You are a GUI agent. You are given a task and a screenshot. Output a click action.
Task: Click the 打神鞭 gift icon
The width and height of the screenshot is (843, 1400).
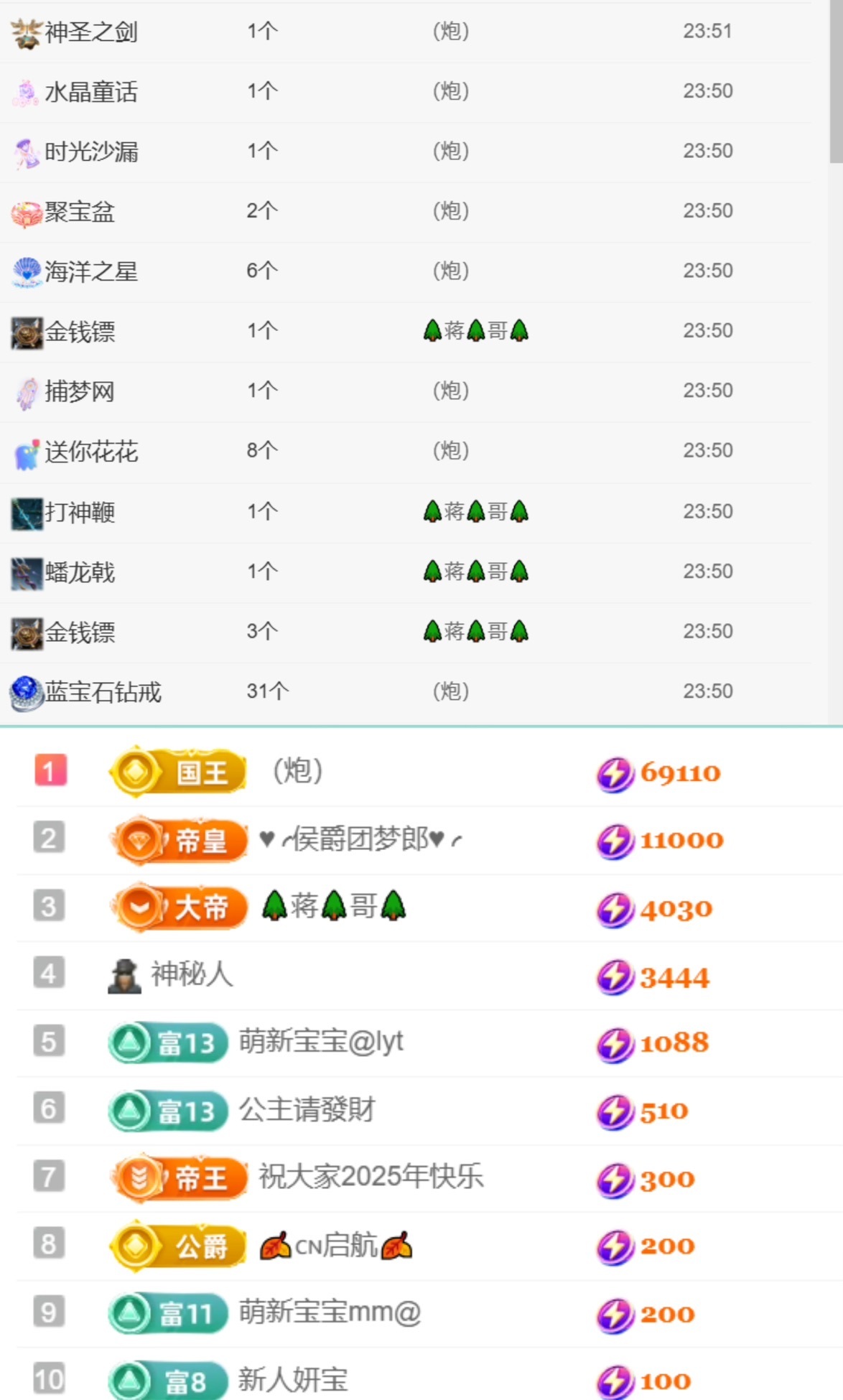tap(25, 511)
